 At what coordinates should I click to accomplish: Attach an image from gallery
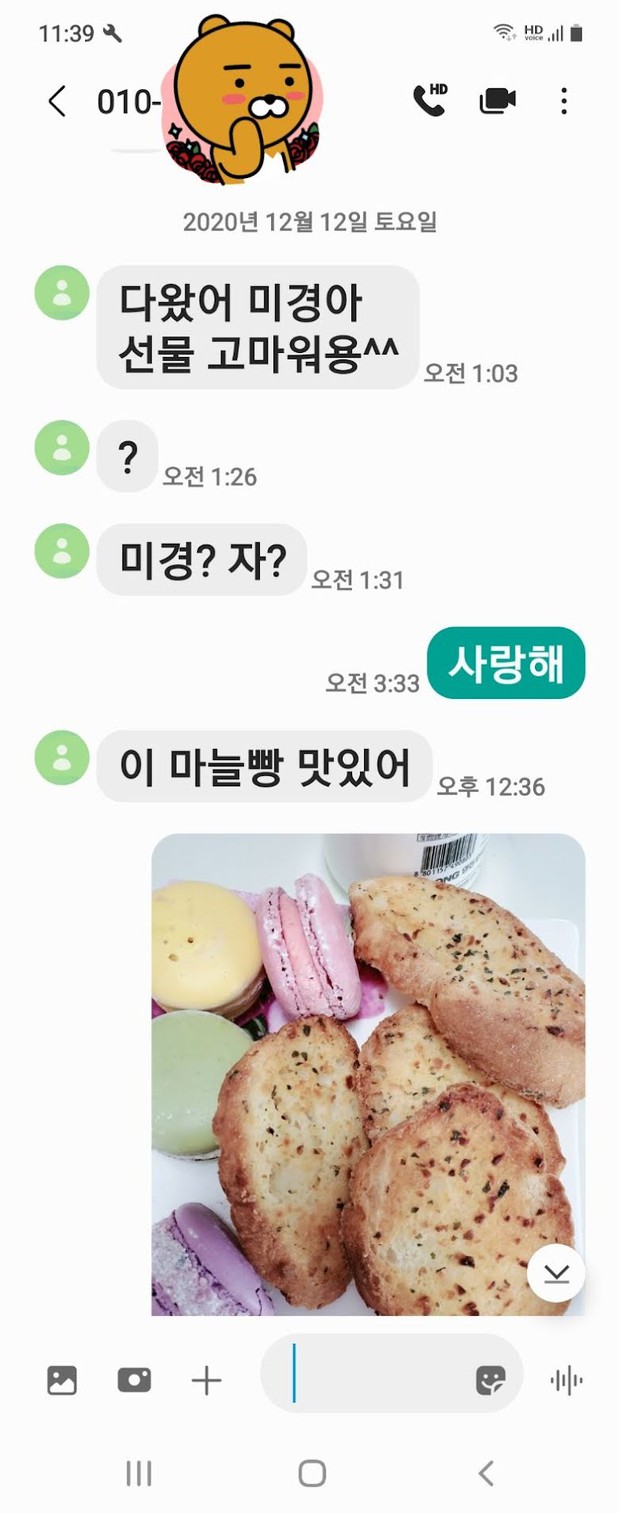(62, 1381)
